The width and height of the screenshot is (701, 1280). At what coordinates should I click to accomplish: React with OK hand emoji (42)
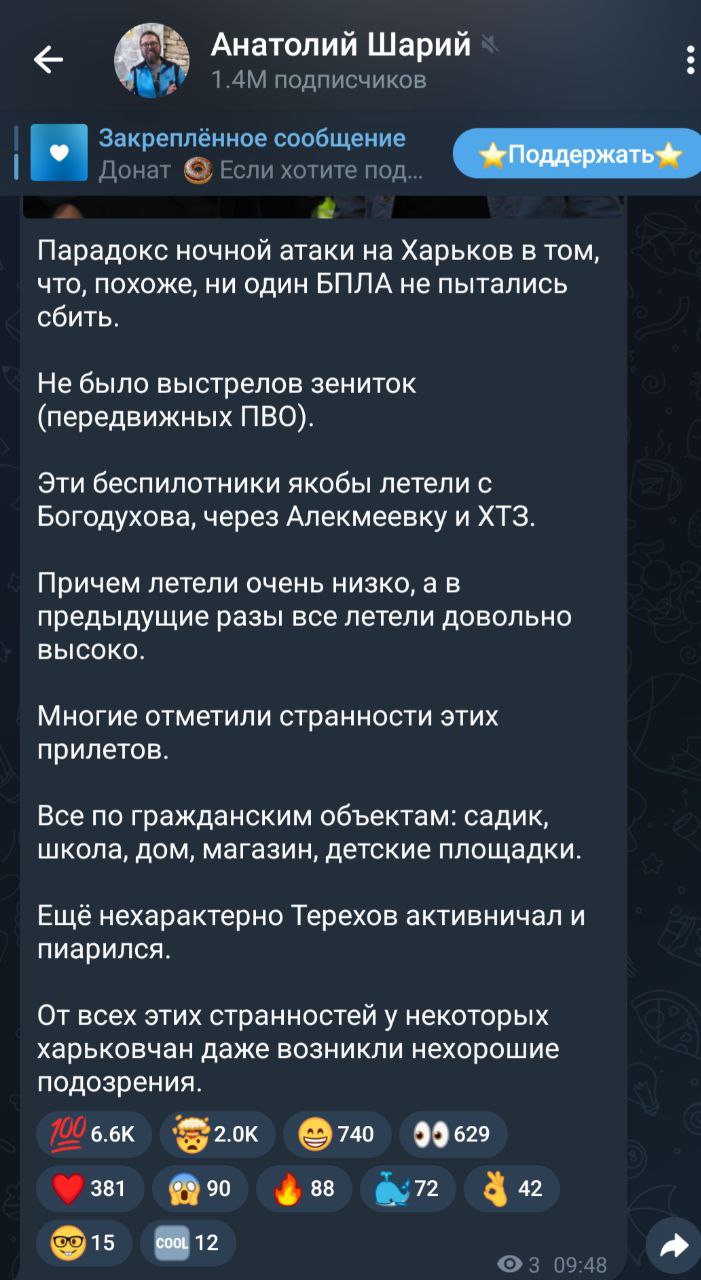click(511, 1188)
